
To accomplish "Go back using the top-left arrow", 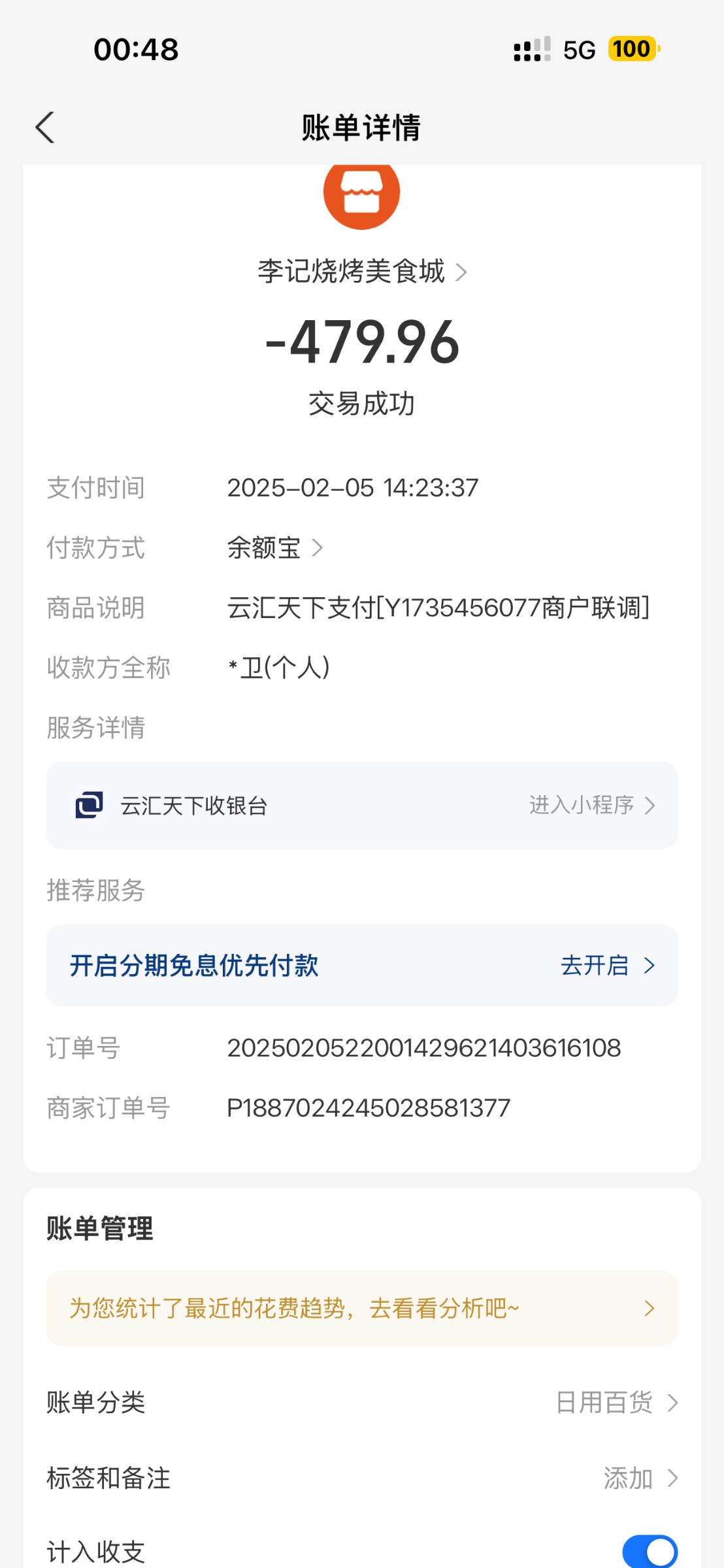I will pyautogui.click(x=44, y=127).
